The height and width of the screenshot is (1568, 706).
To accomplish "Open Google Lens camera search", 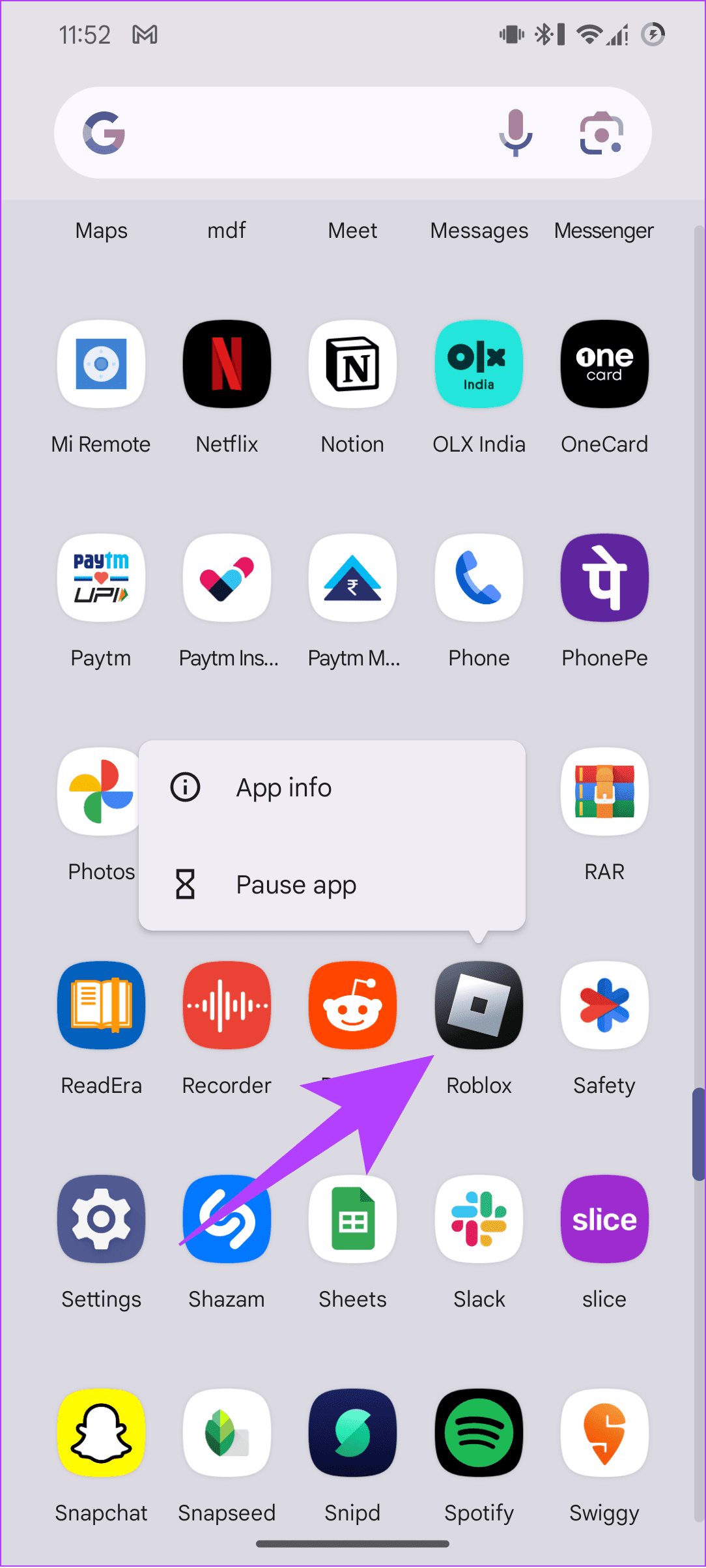I will click(x=601, y=133).
